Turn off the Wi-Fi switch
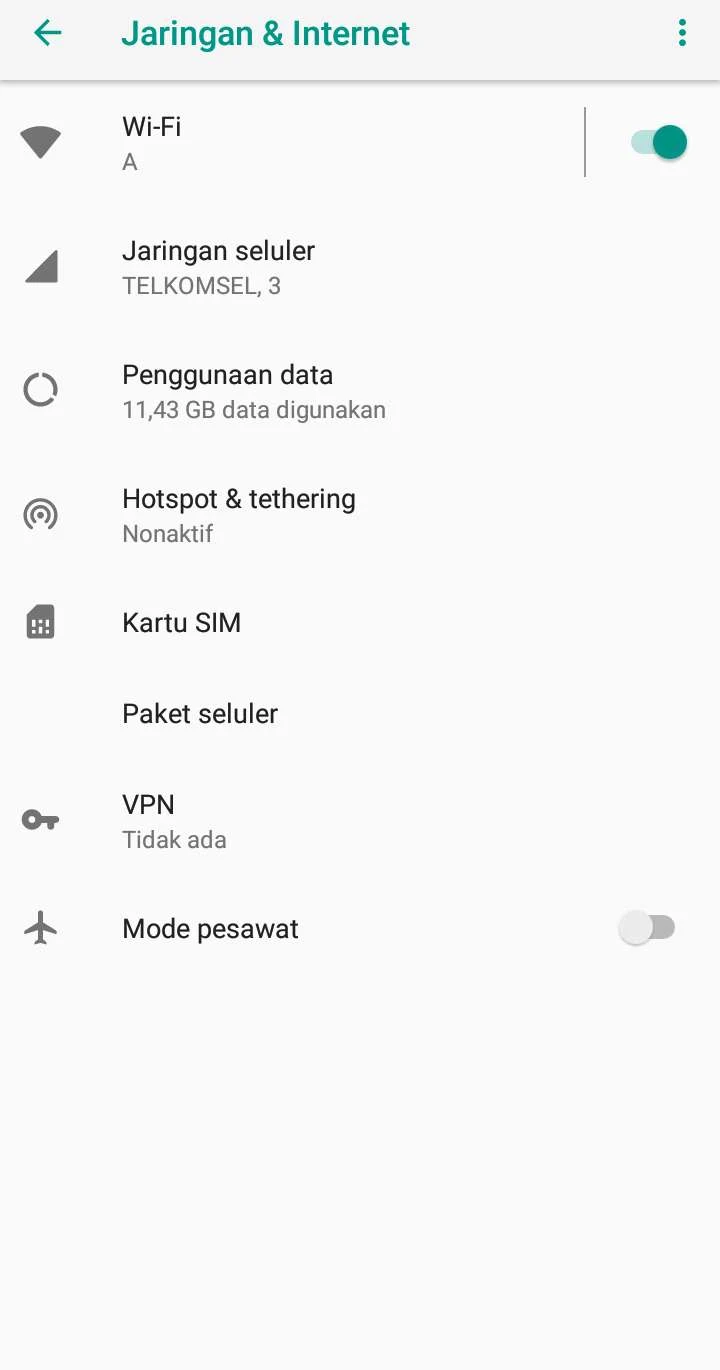Viewport: 720px width, 1370px height. coord(659,143)
